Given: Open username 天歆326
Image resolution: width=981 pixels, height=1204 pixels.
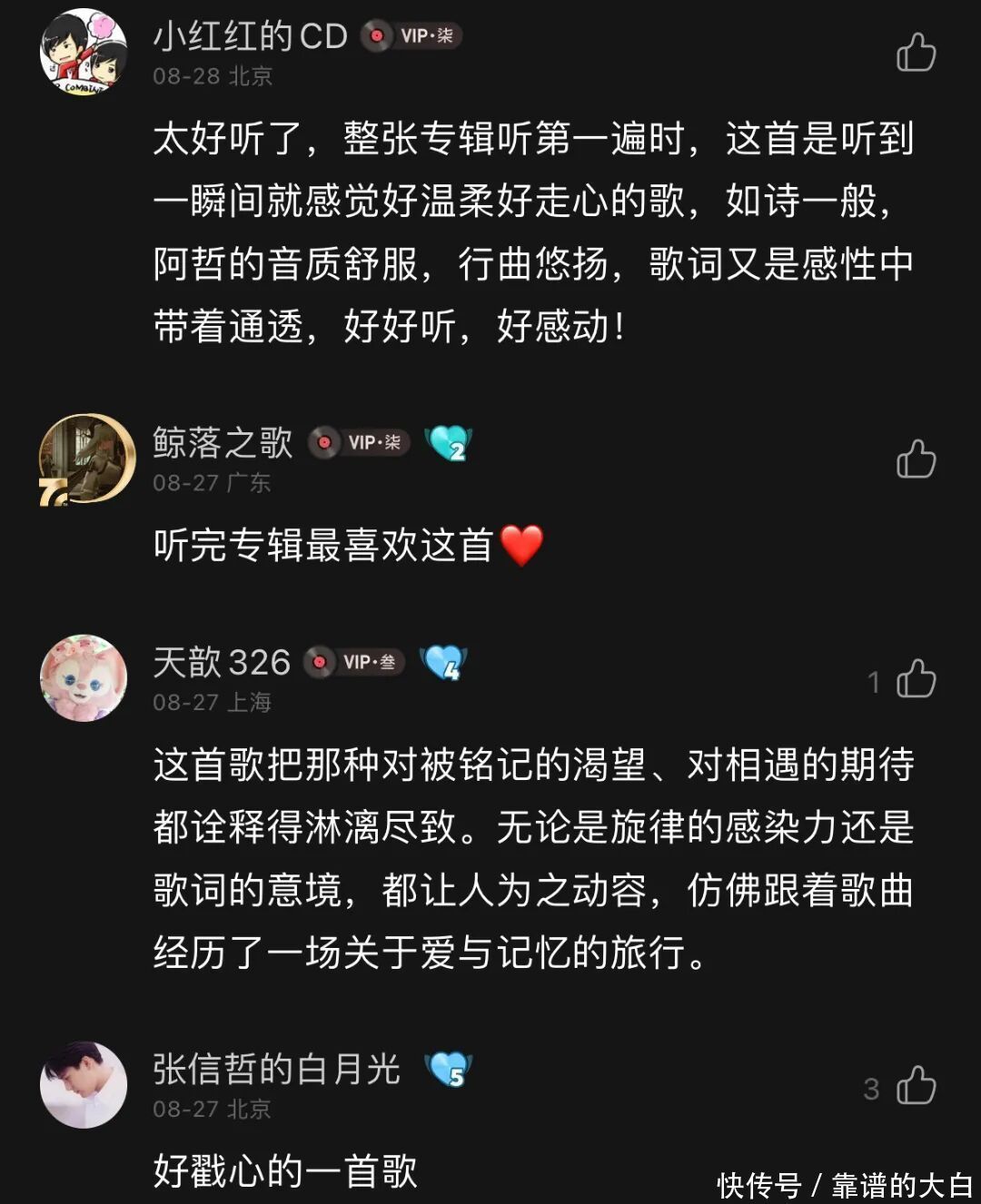Looking at the screenshot, I should pos(222,662).
